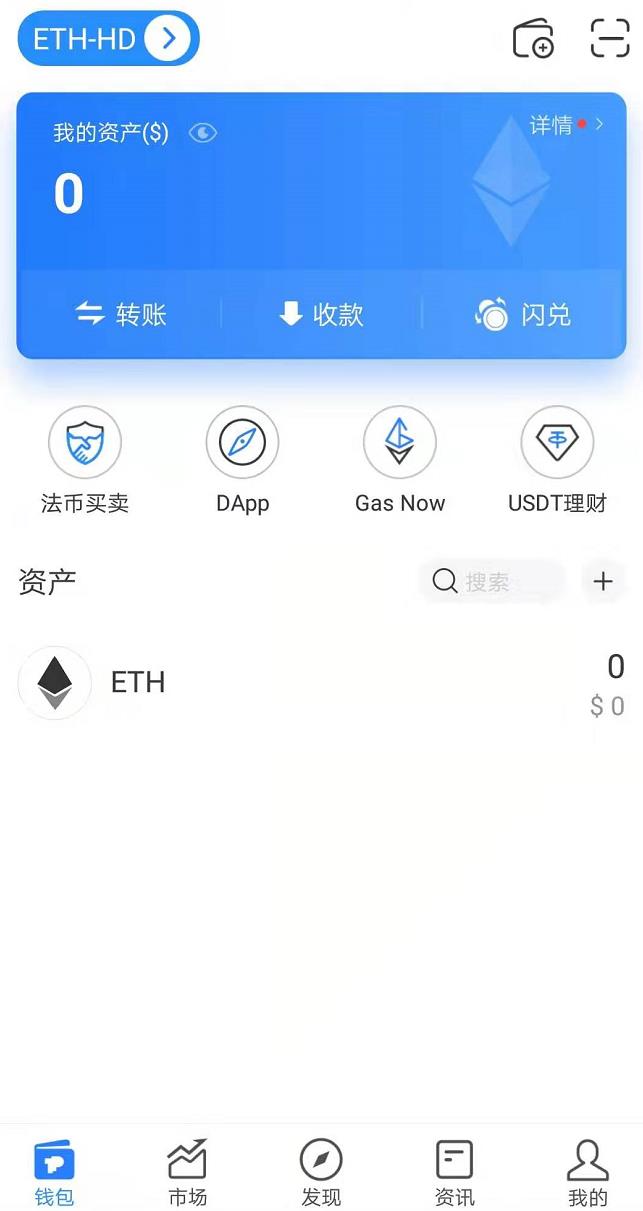Open 收款 to receive funds
The width and height of the screenshot is (643, 1211).
(321, 315)
